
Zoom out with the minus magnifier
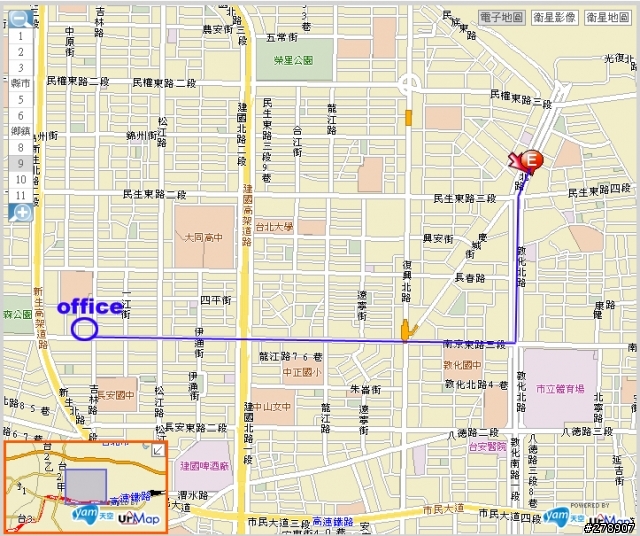pos(20,19)
